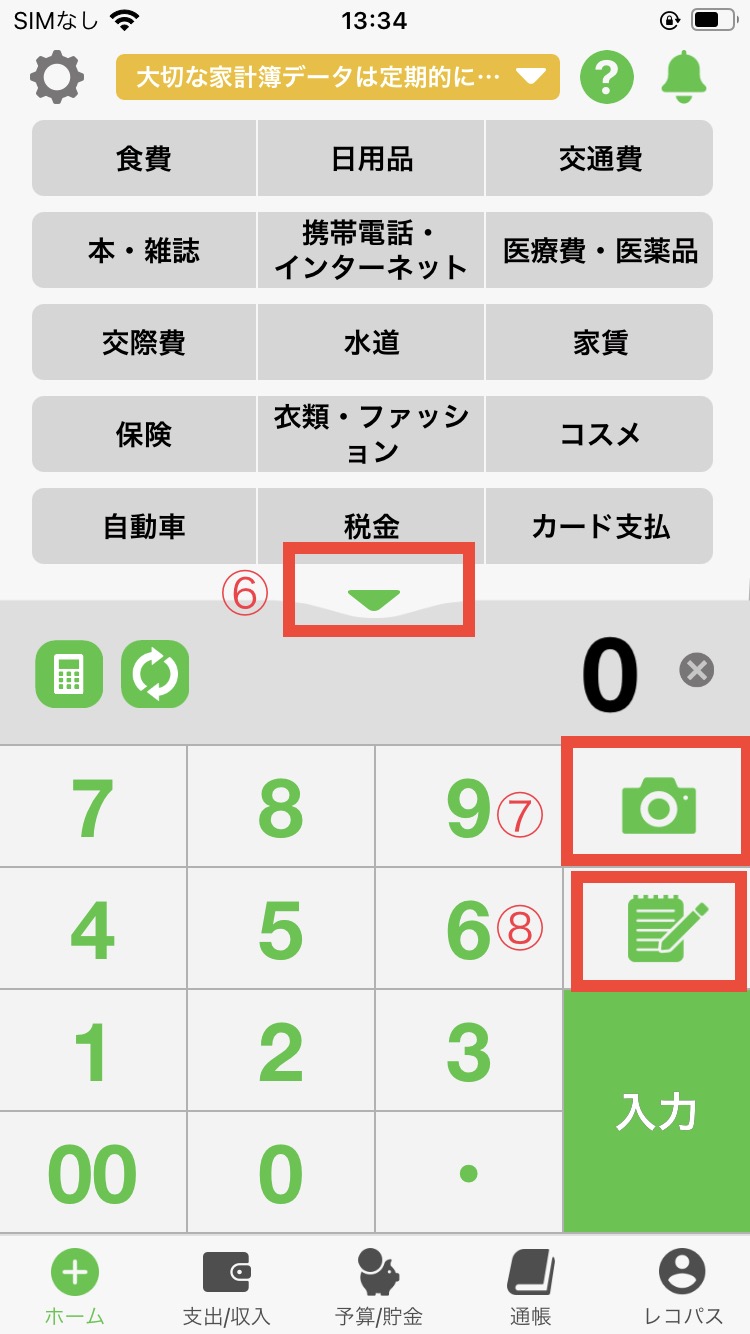Pick the 家賃 category
This screenshot has height=1334, width=750.
point(600,343)
